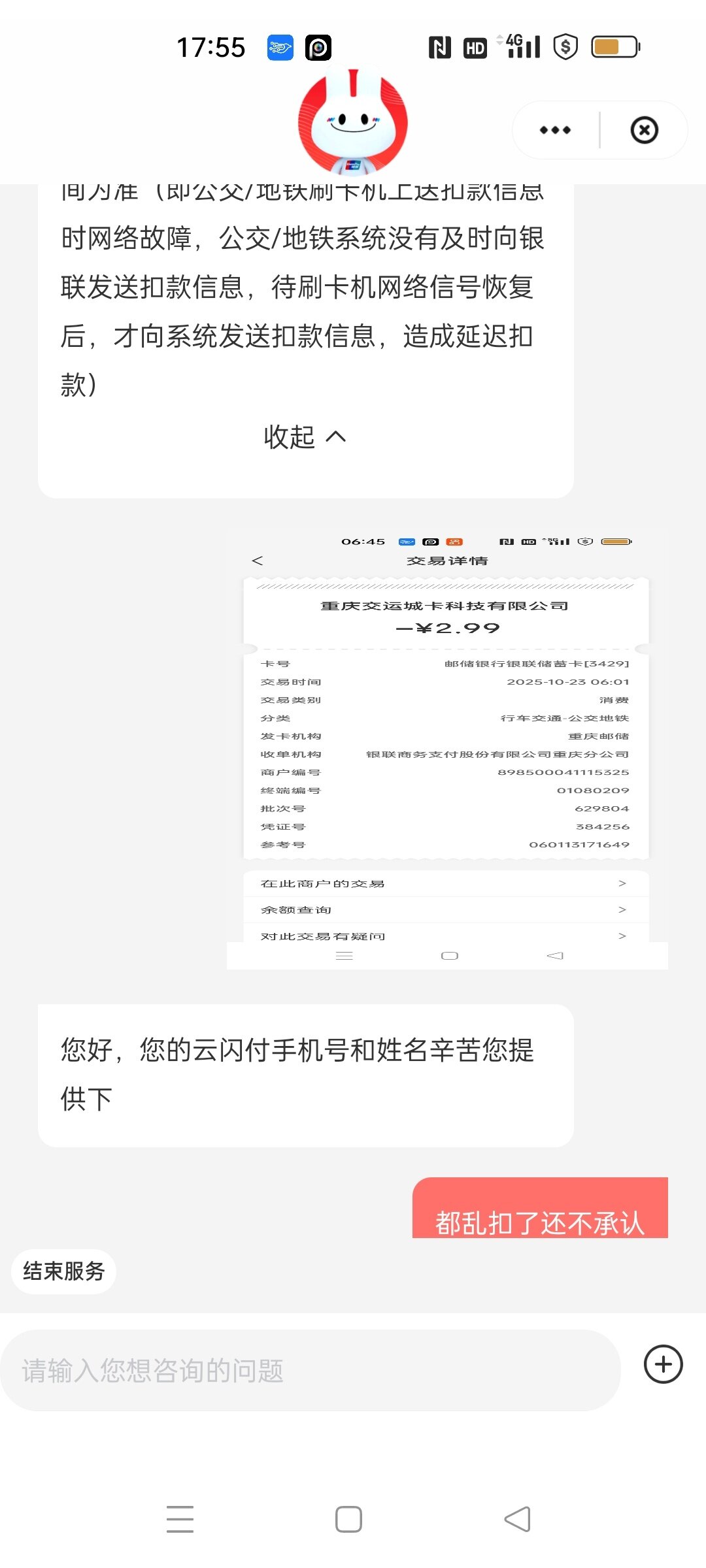Close the mini program with the X button
The image size is (706, 1568).
click(644, 130)
